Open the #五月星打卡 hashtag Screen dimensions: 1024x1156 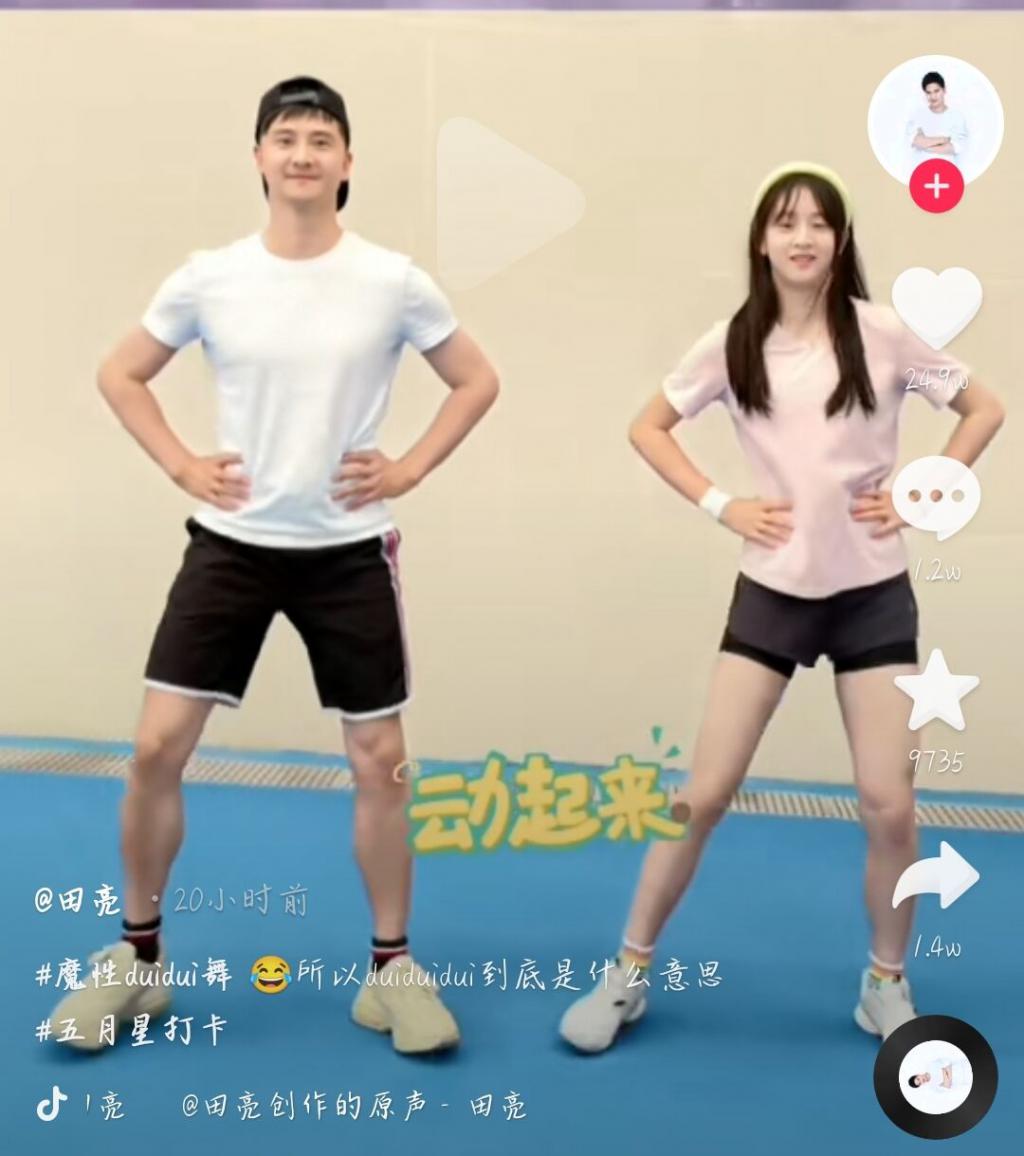(x=132, y=1031)
